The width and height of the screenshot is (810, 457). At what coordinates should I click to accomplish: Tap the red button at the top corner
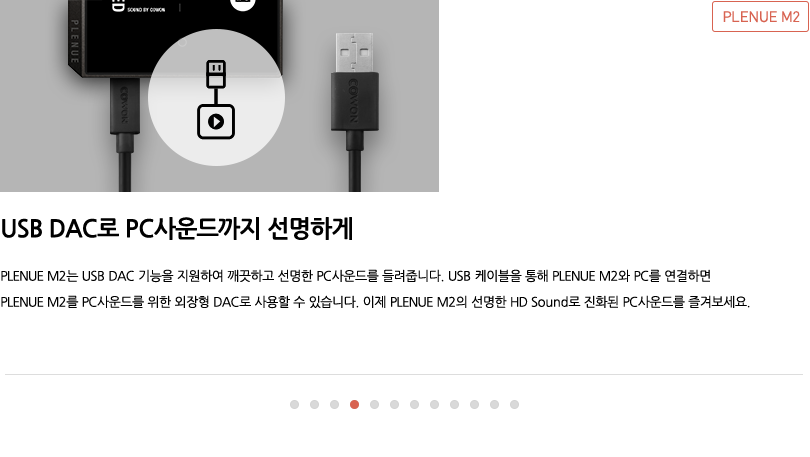click(x=760, y=15)
